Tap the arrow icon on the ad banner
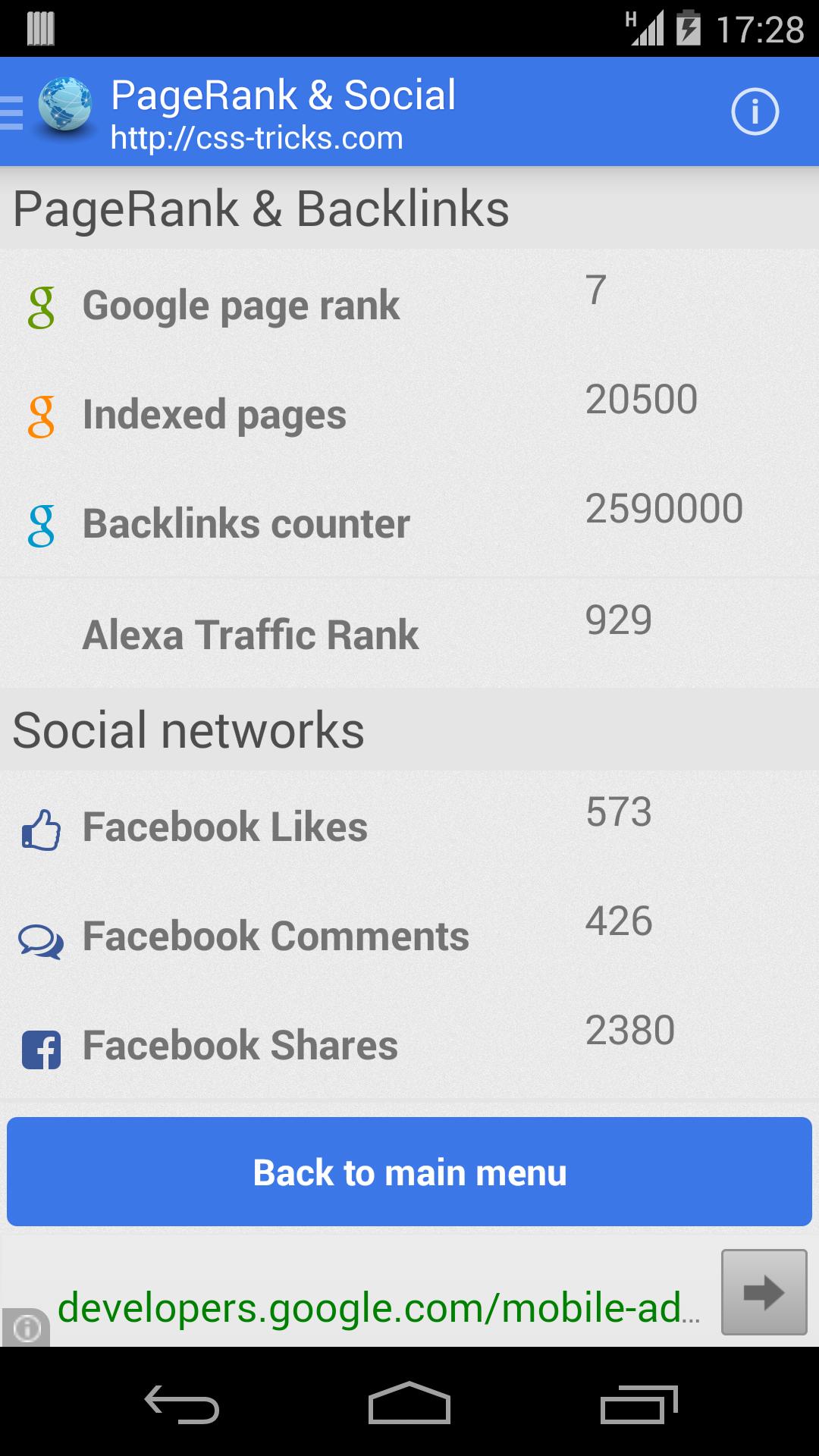Screen dimensions: 819x1456 (x=764, y=1291)
